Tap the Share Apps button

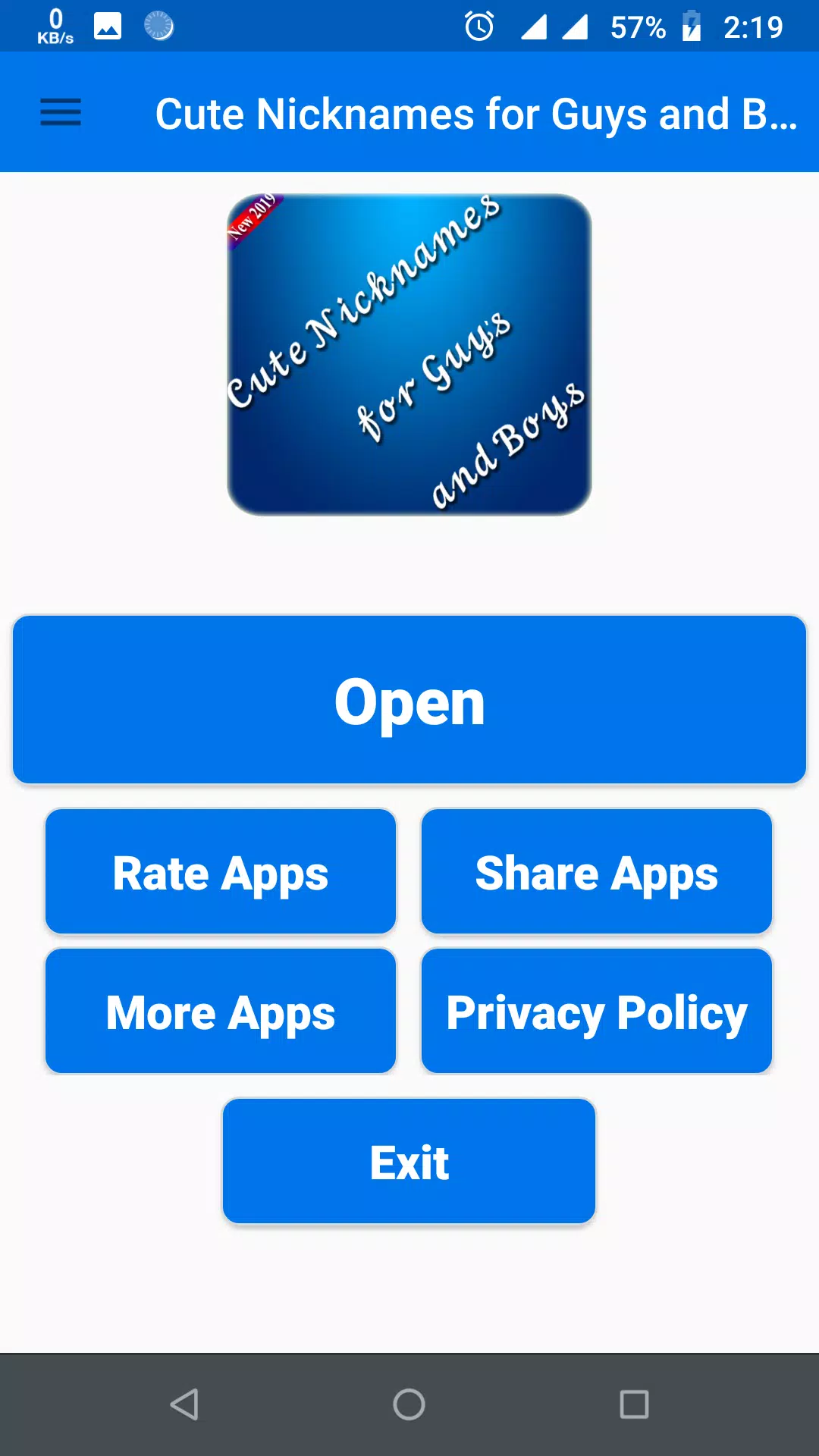tap(597, 871)
